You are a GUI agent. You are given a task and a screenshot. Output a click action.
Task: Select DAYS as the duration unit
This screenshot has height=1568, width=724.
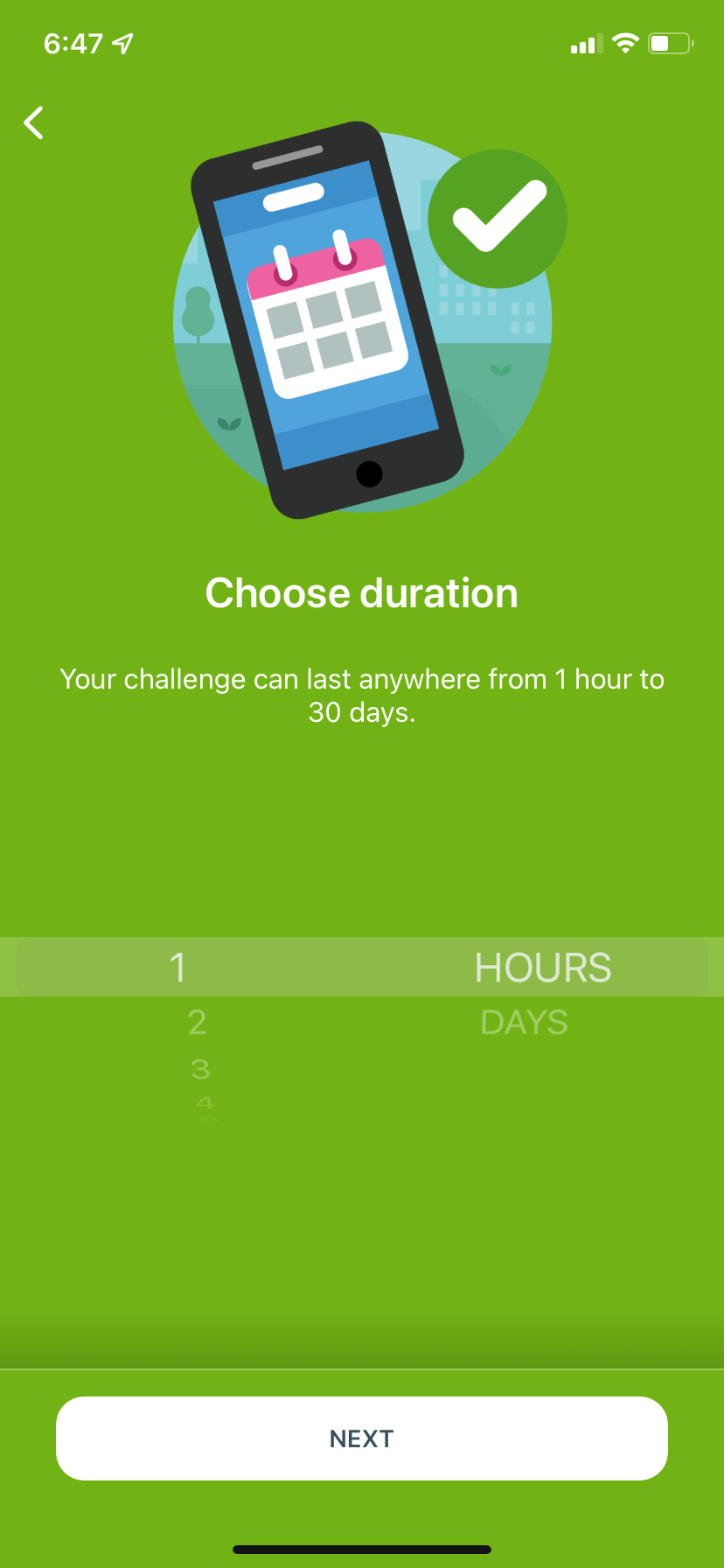click(x=524, y=1022)
